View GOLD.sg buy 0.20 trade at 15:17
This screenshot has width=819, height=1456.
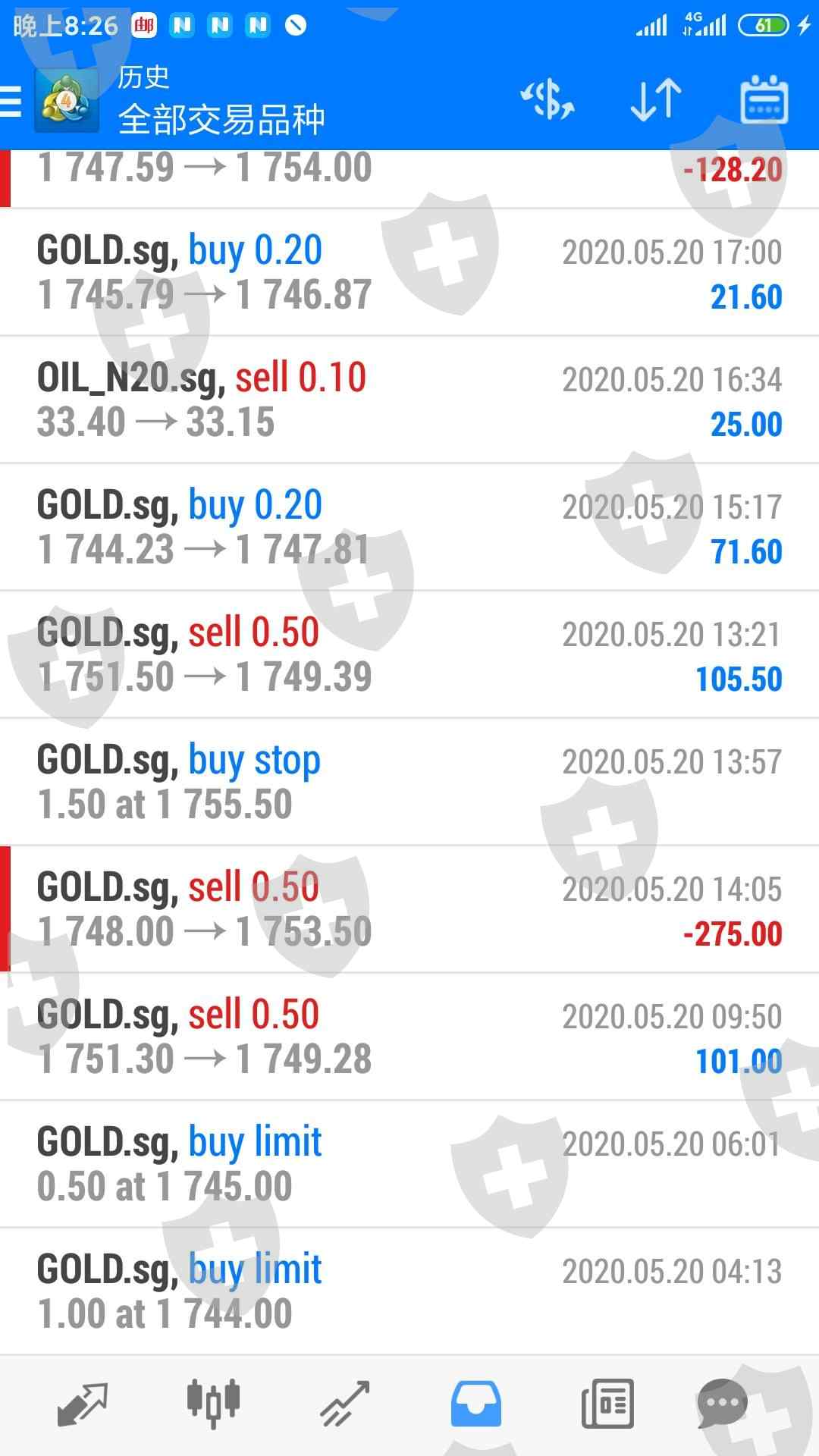(409, 527)
